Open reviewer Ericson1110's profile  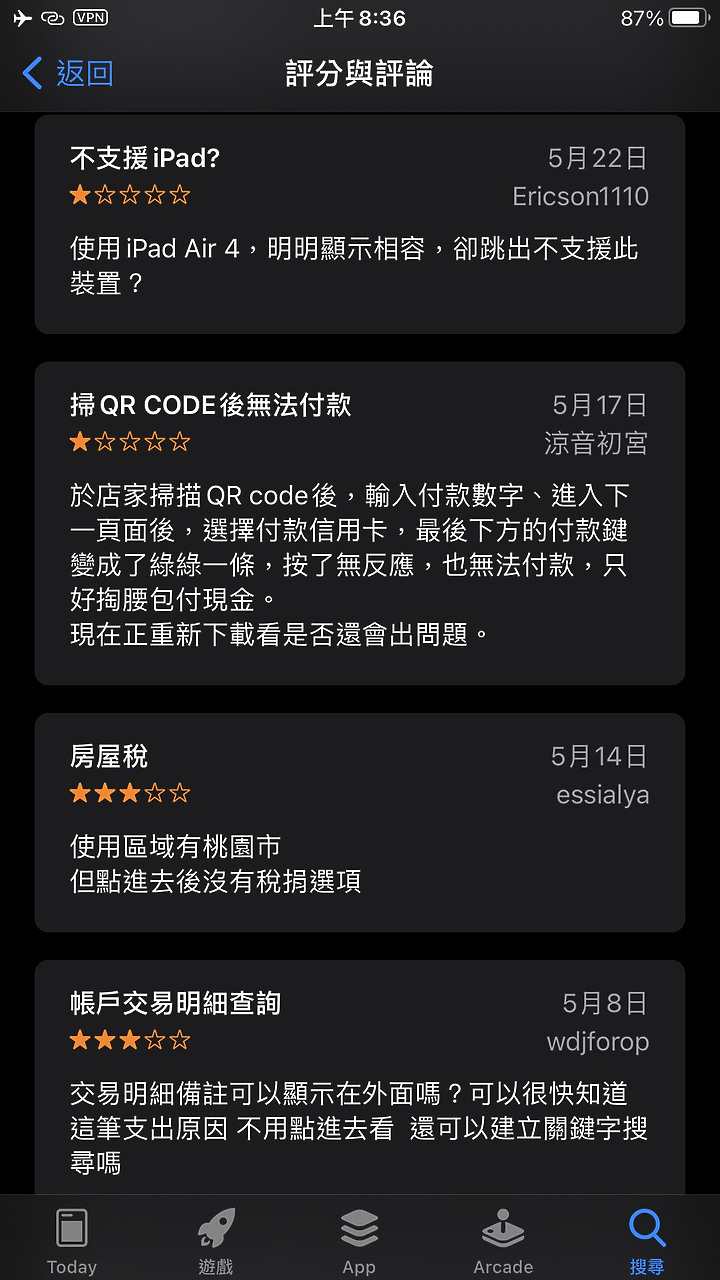[x=581, y=197]
